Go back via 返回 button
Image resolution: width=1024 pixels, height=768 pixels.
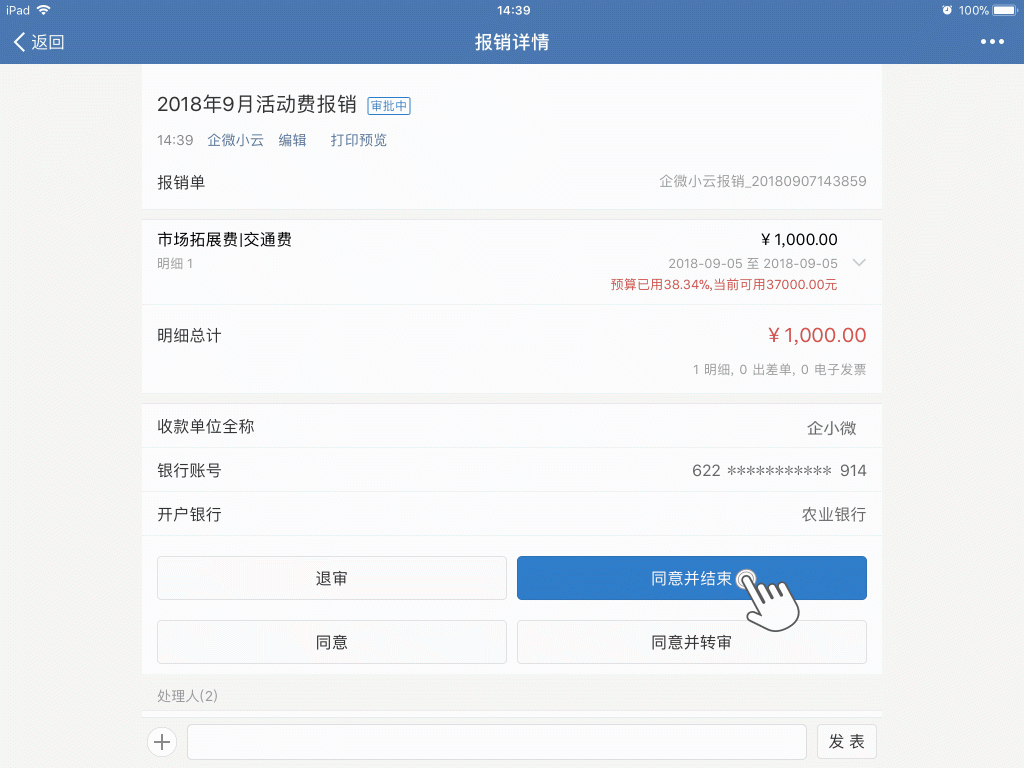[x=39, y=42]
